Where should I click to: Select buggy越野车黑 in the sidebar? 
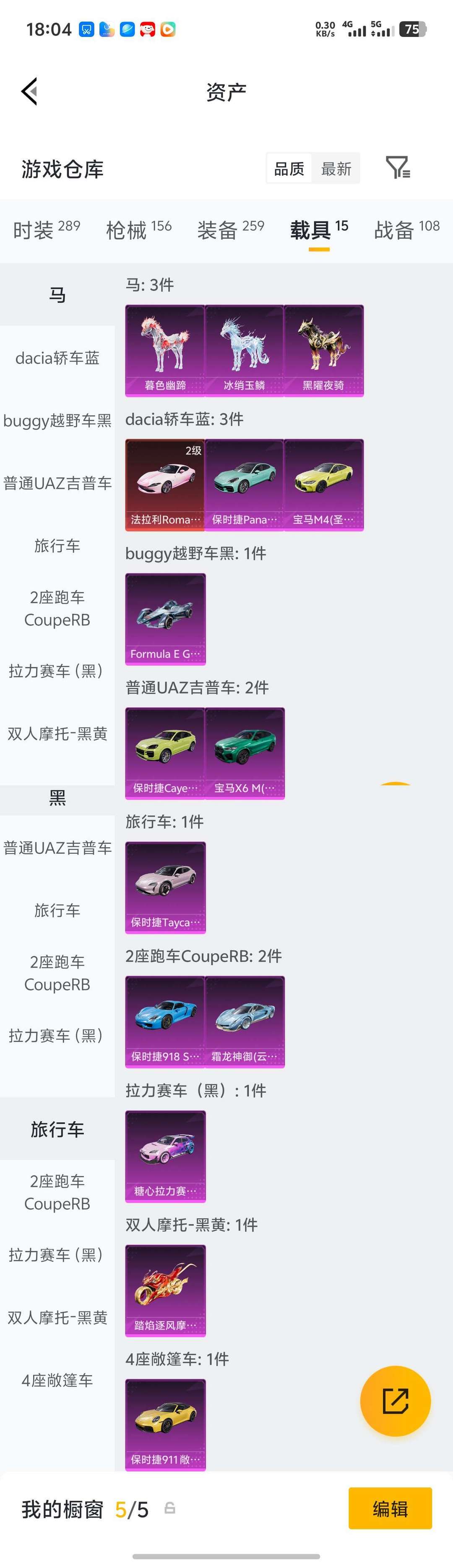(x=57, y=421)
